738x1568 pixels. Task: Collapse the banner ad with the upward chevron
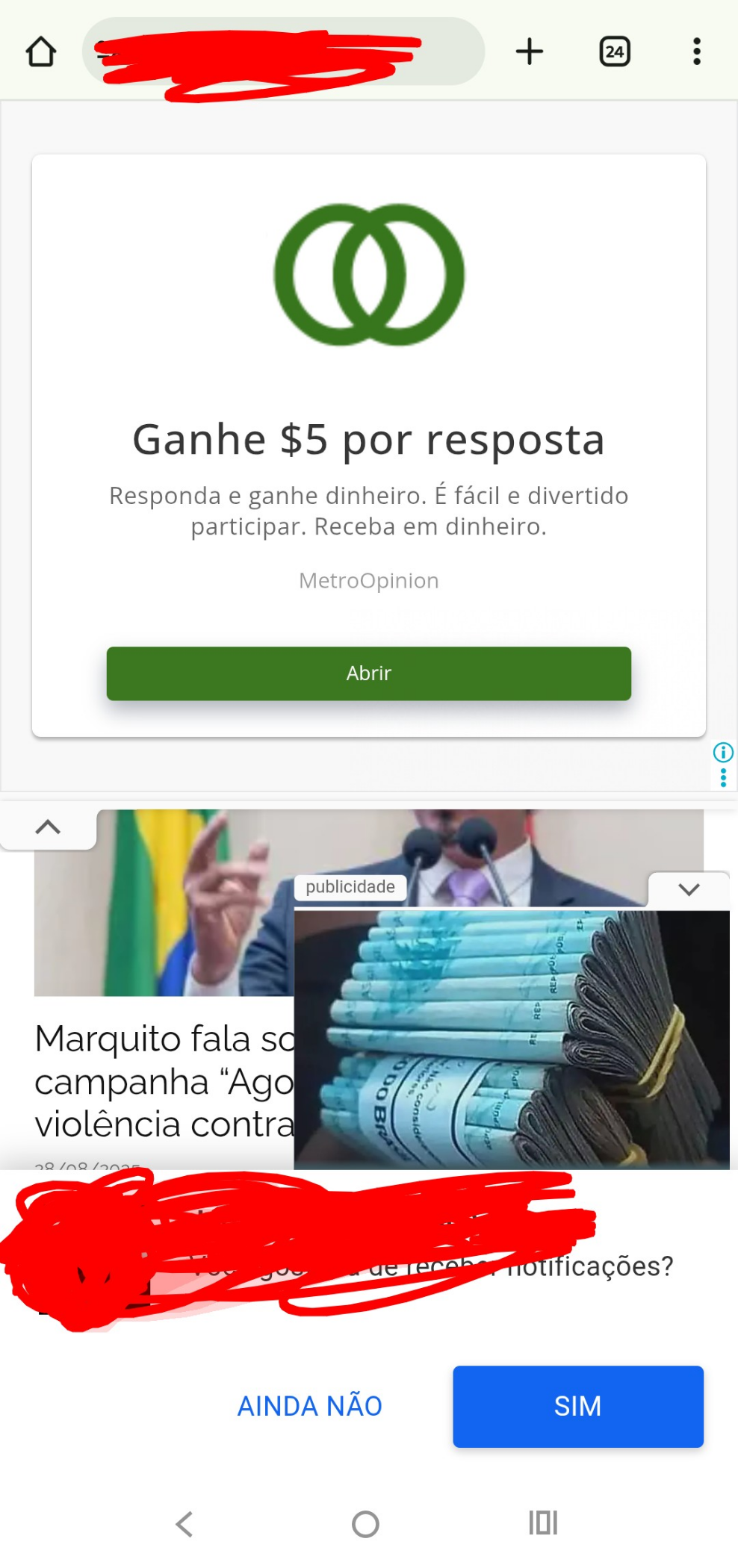tap(48, 826)
